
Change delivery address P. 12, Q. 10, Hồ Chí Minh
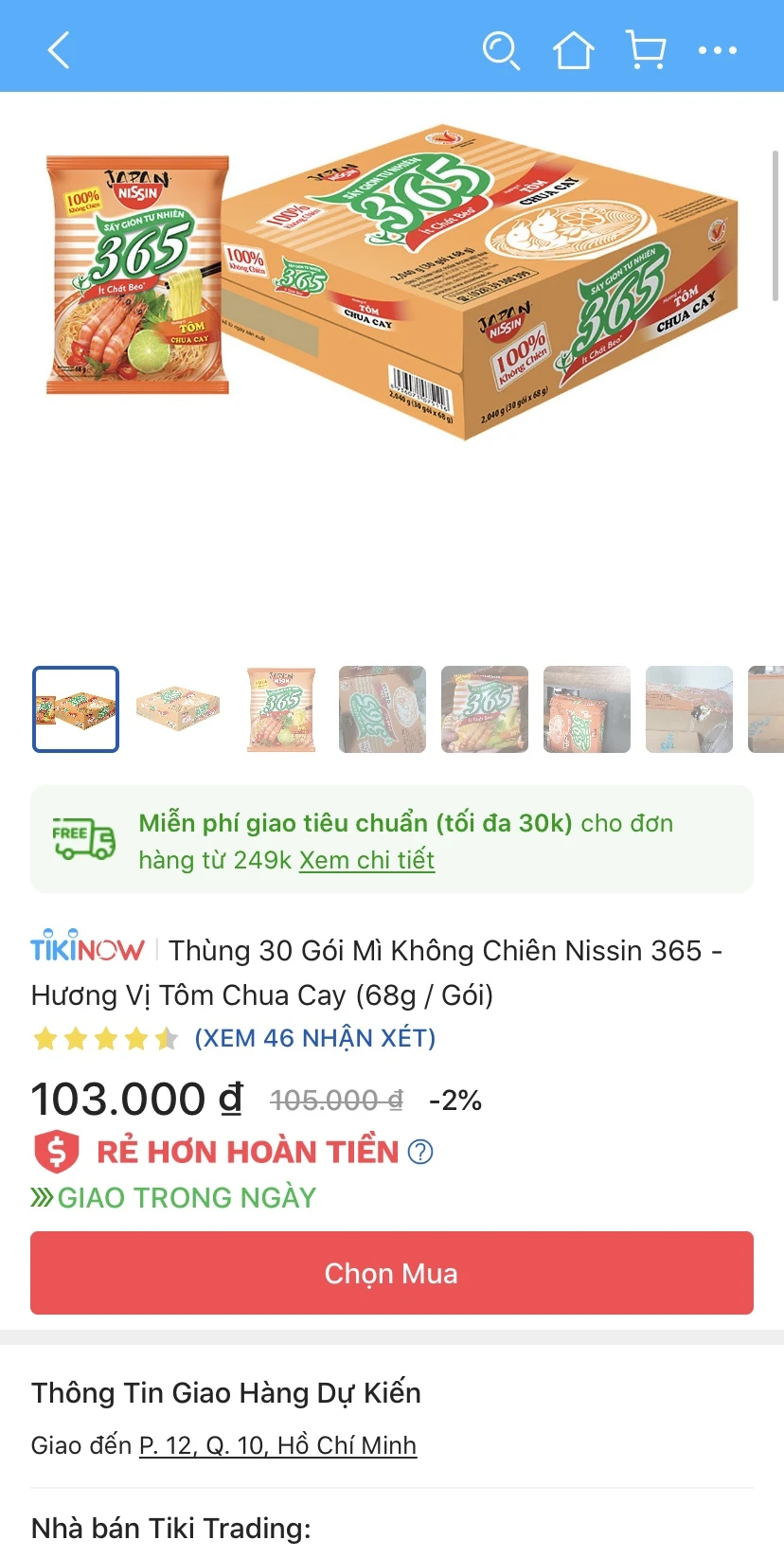pyautogui.click(x=276, y=1444)
